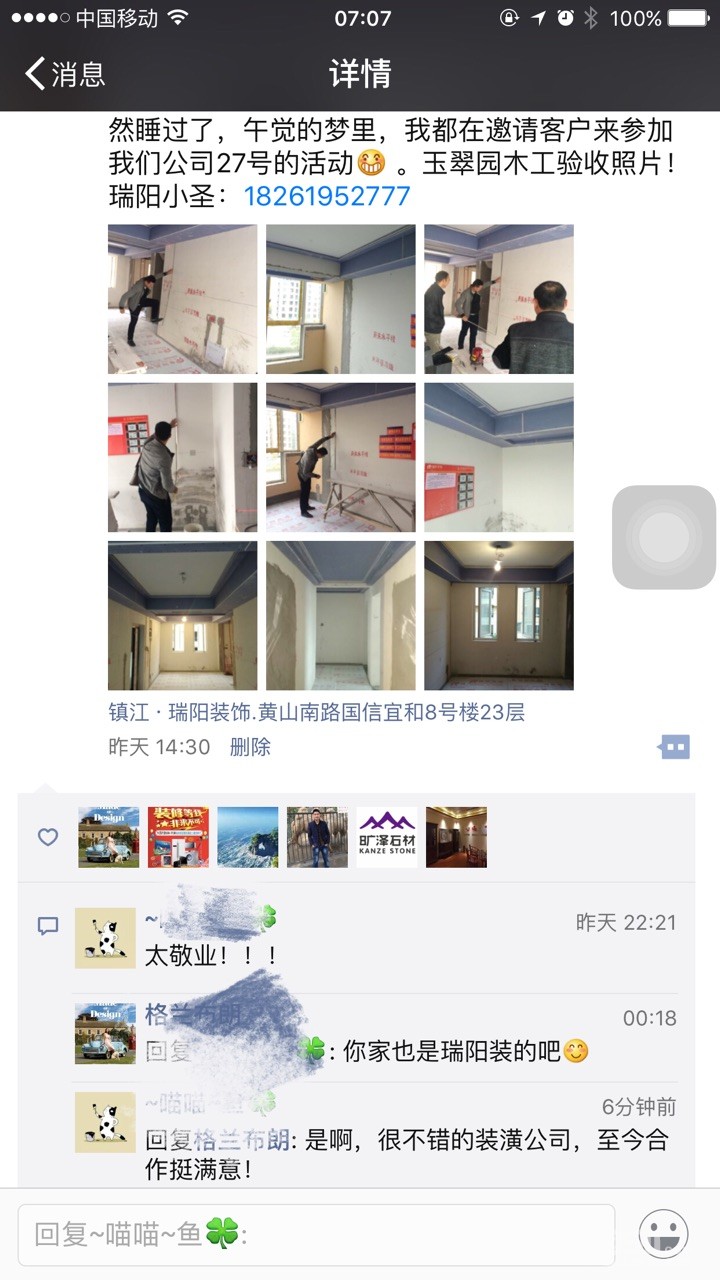This screenshot has width=720, height=1280.
Task: Open the first photo in the grid
Action: [182, 299]
